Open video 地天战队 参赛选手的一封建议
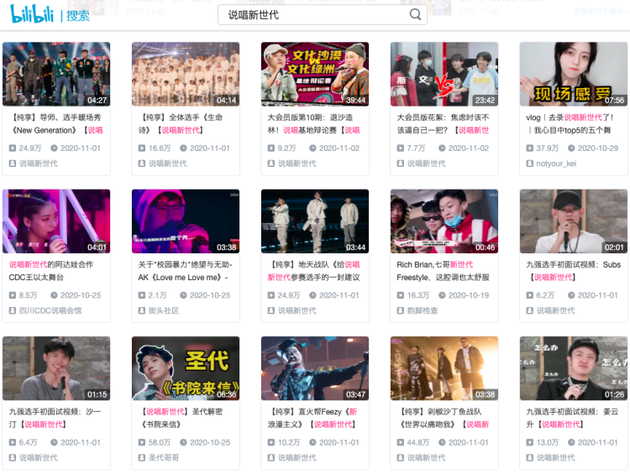Screen dimensions: 630x474 (x=315, y=222)
